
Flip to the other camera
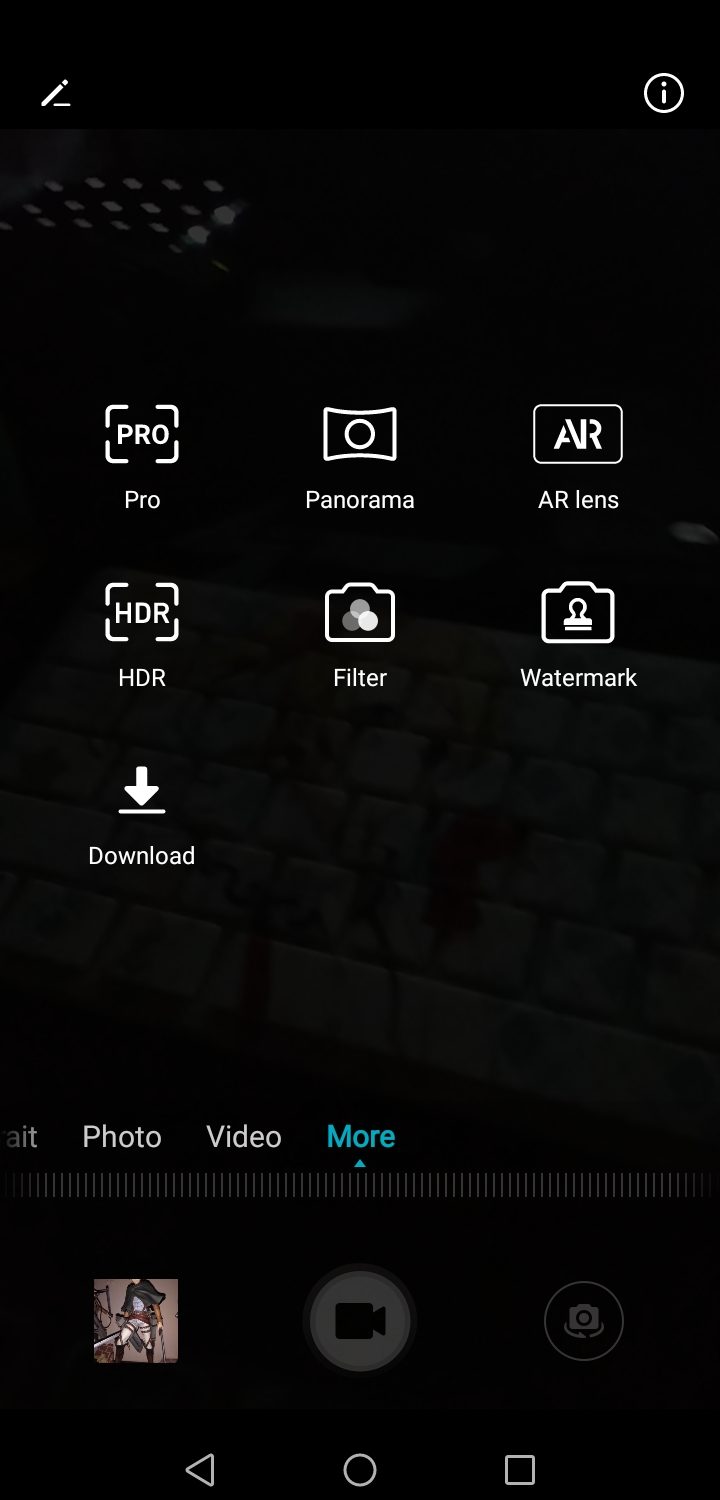pos(584,1321)
